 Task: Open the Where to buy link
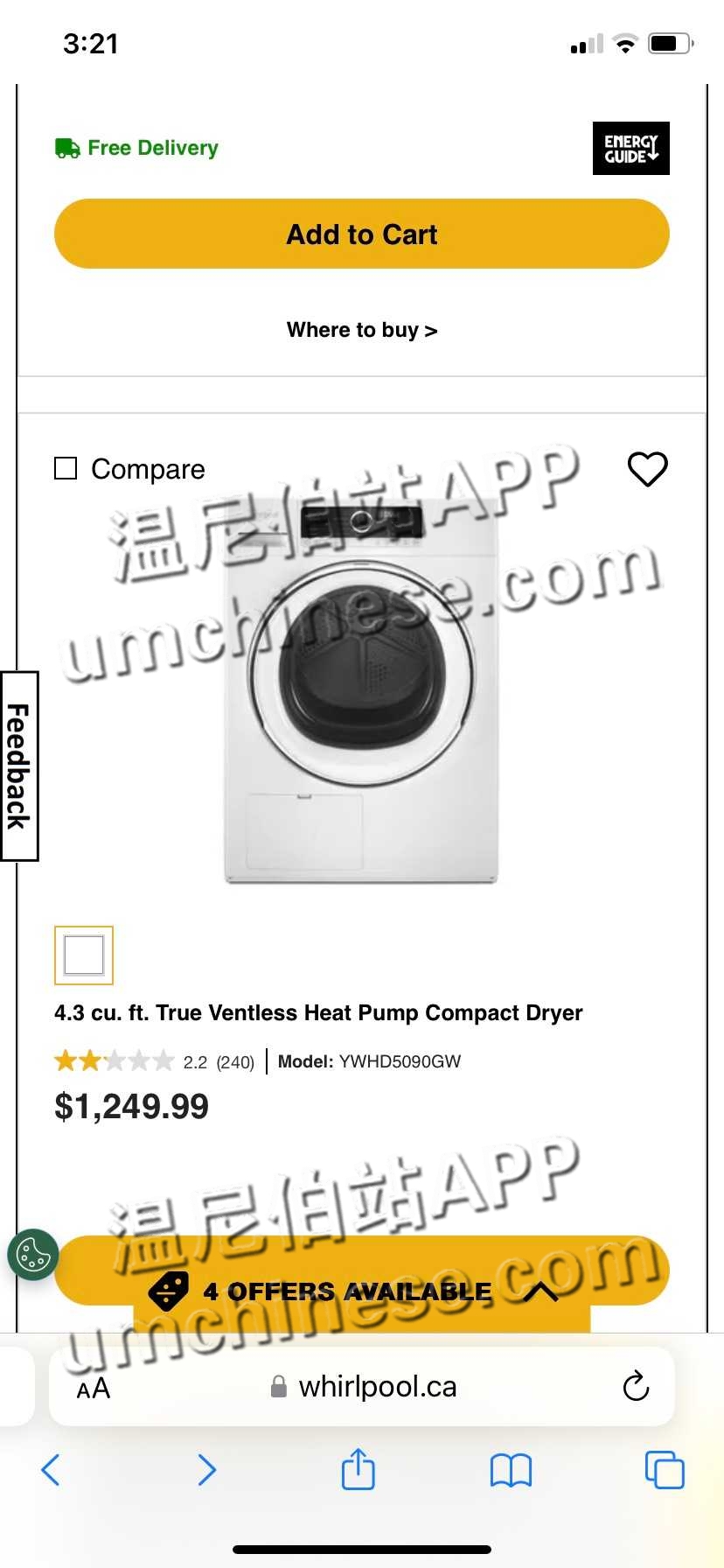tap(361, 330)
